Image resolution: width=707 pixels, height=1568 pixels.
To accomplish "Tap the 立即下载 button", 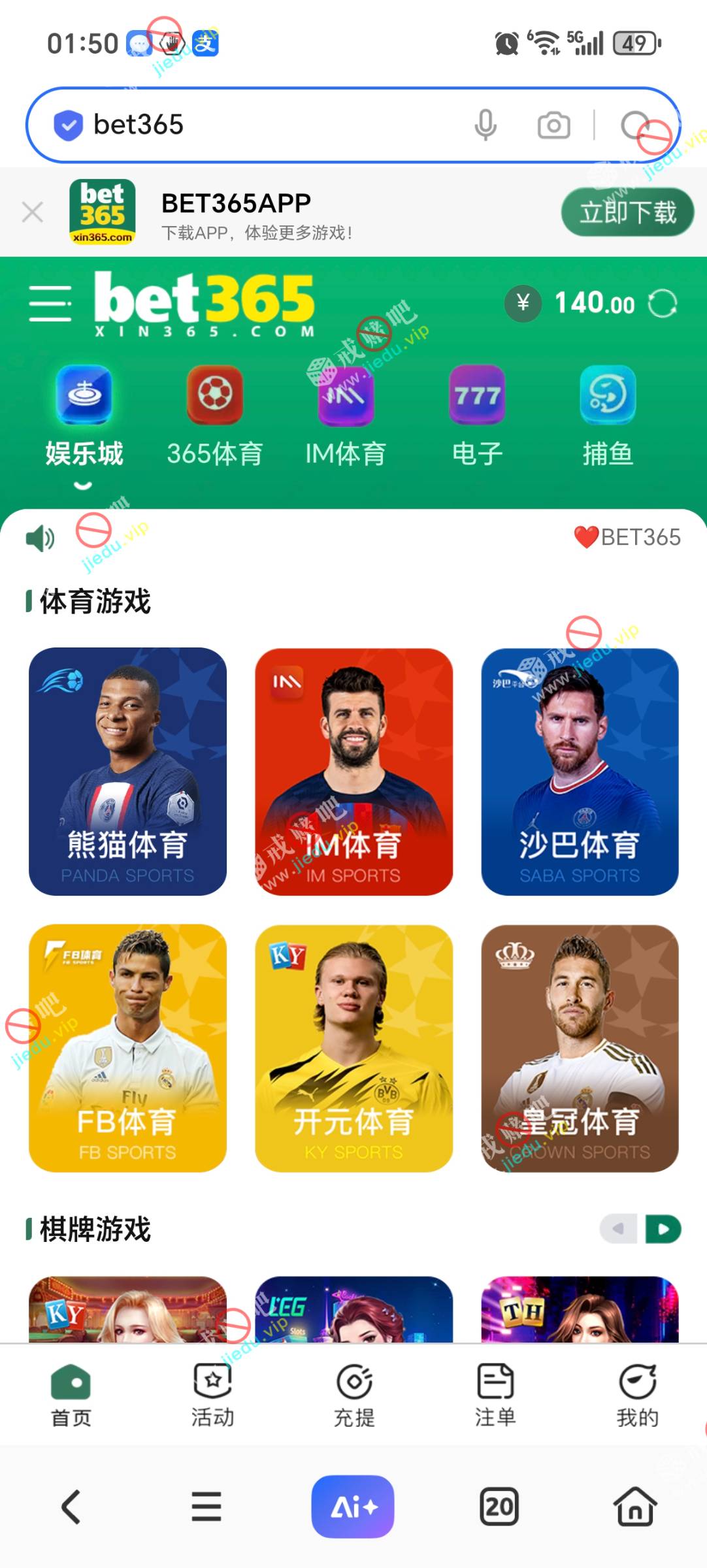I will point(627,212).
